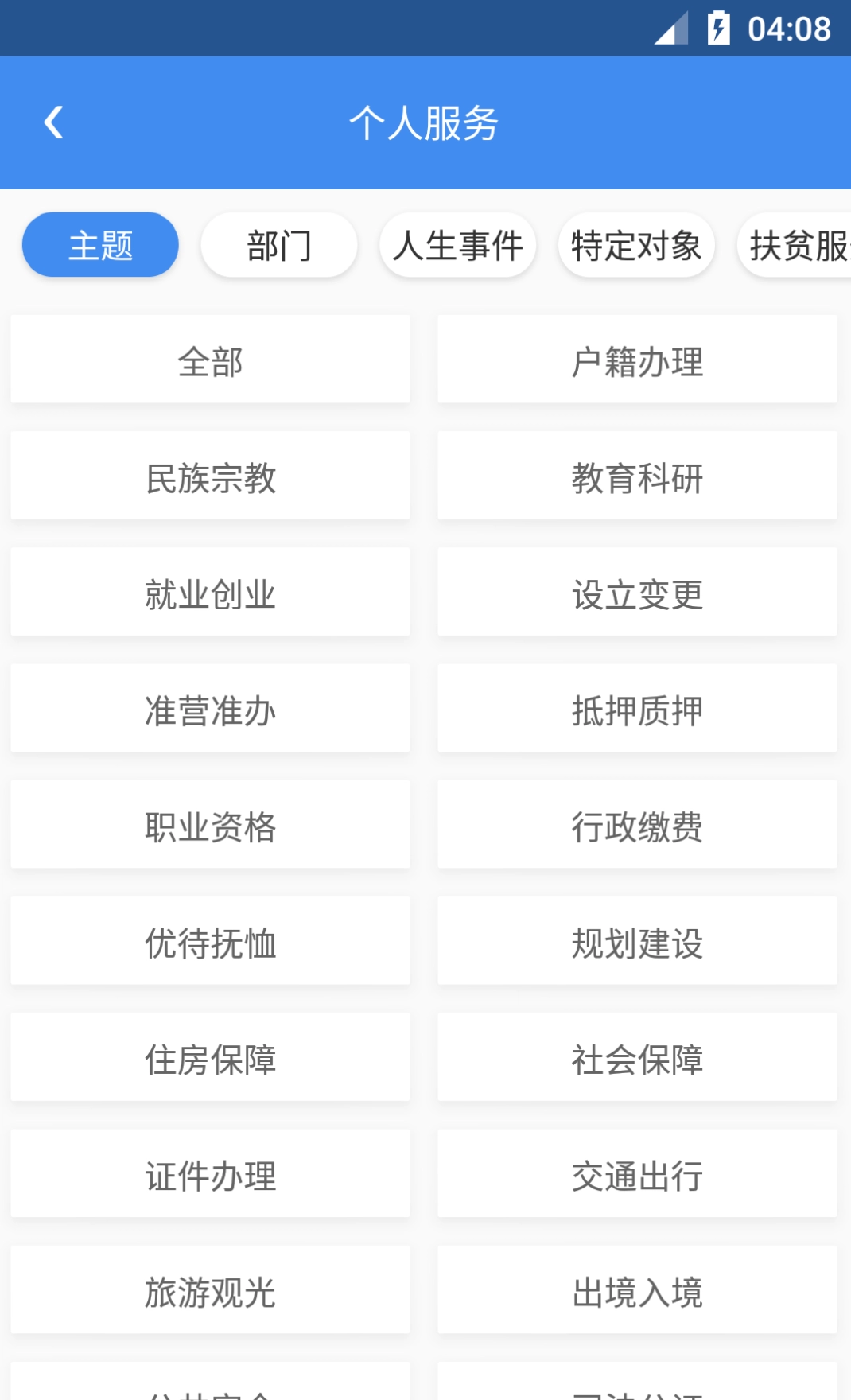Open the 人生事件 filter category
This screenshot has height=1400, width=851.
click(457, 244)
